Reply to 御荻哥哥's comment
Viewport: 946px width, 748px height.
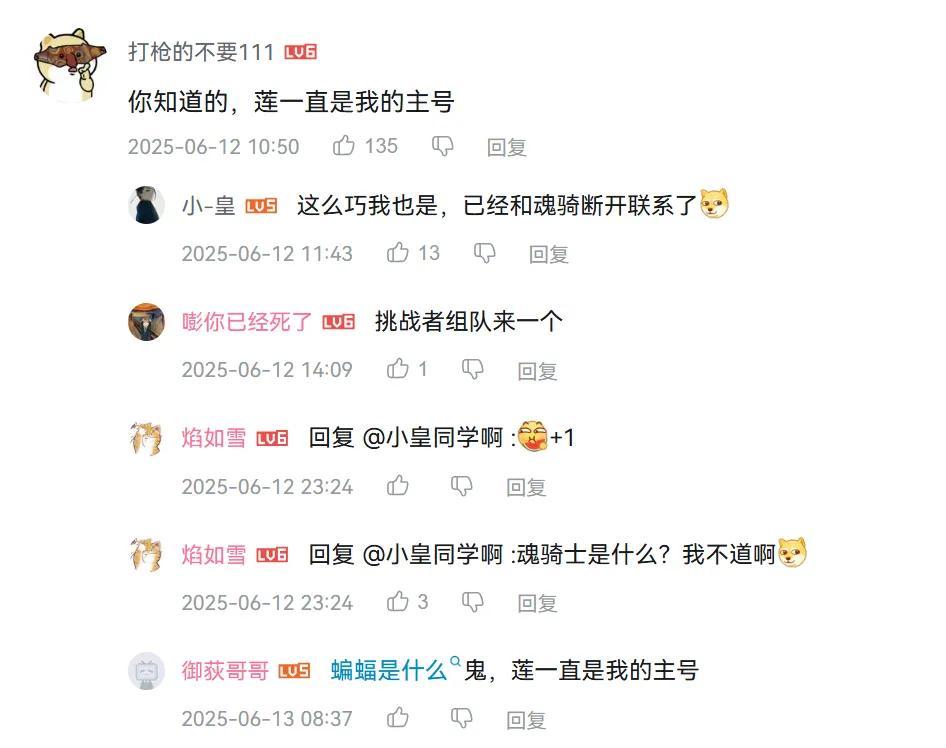pos(526,719)
